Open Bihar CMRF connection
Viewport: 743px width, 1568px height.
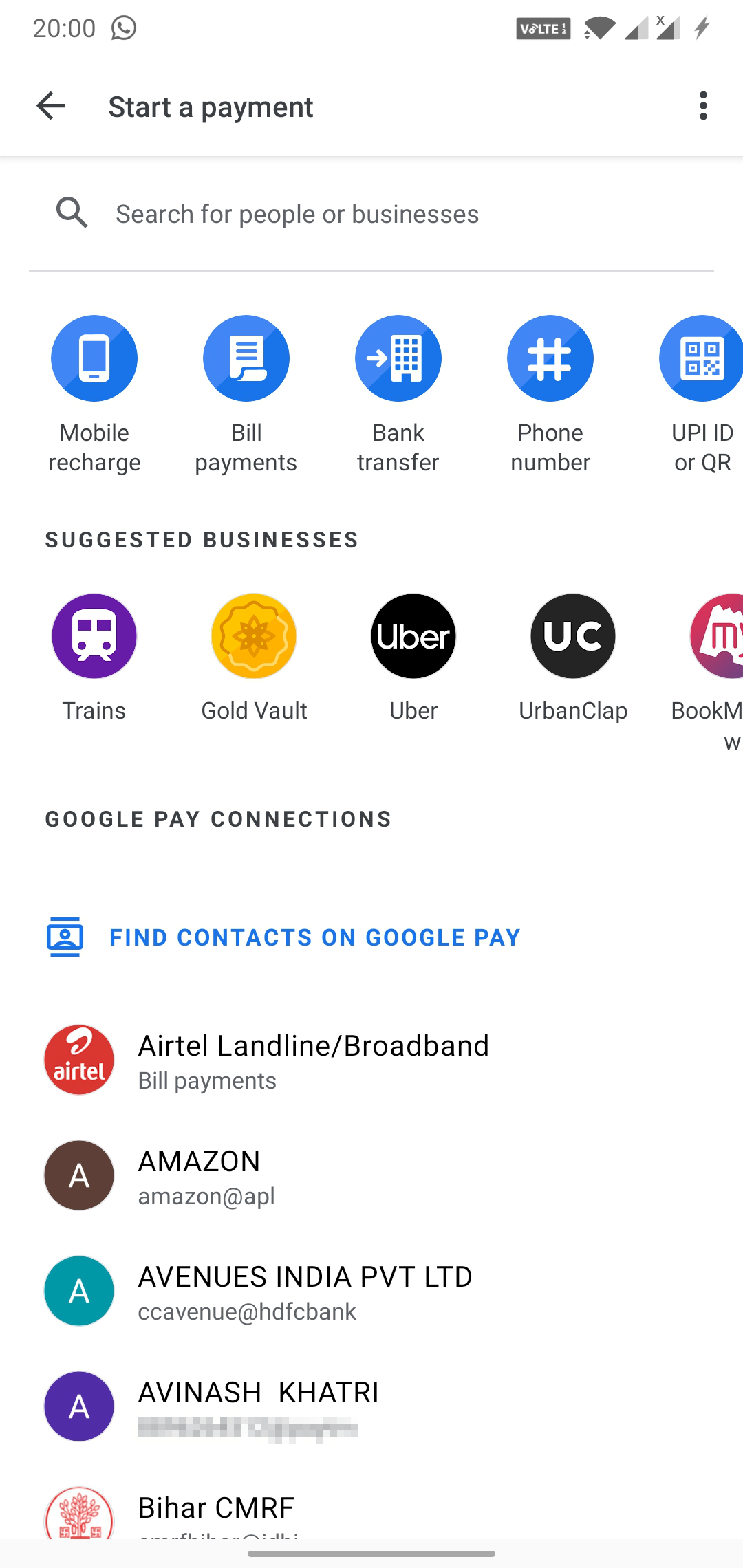pos(216,1510)
